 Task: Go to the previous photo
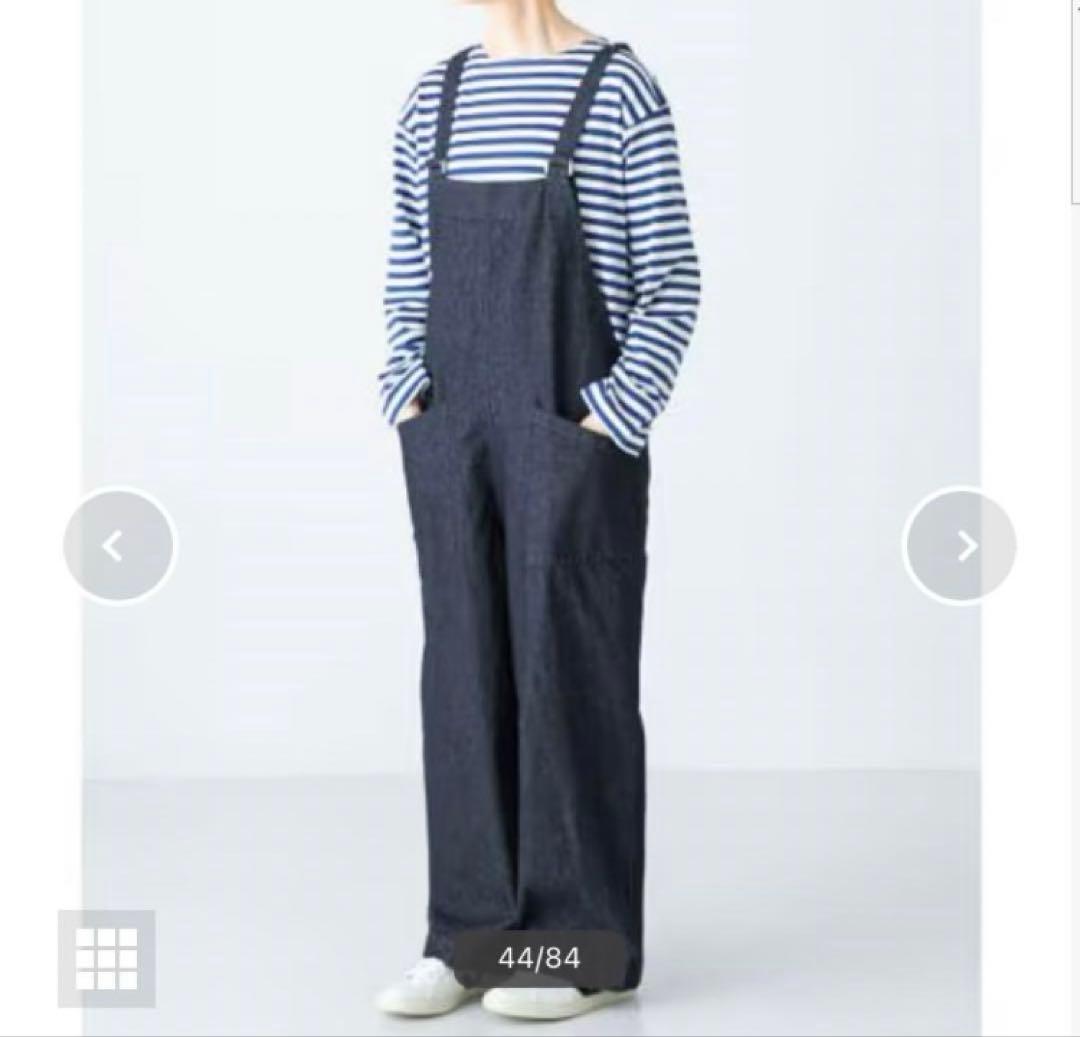pyautogui.click(x=119, y=546)
